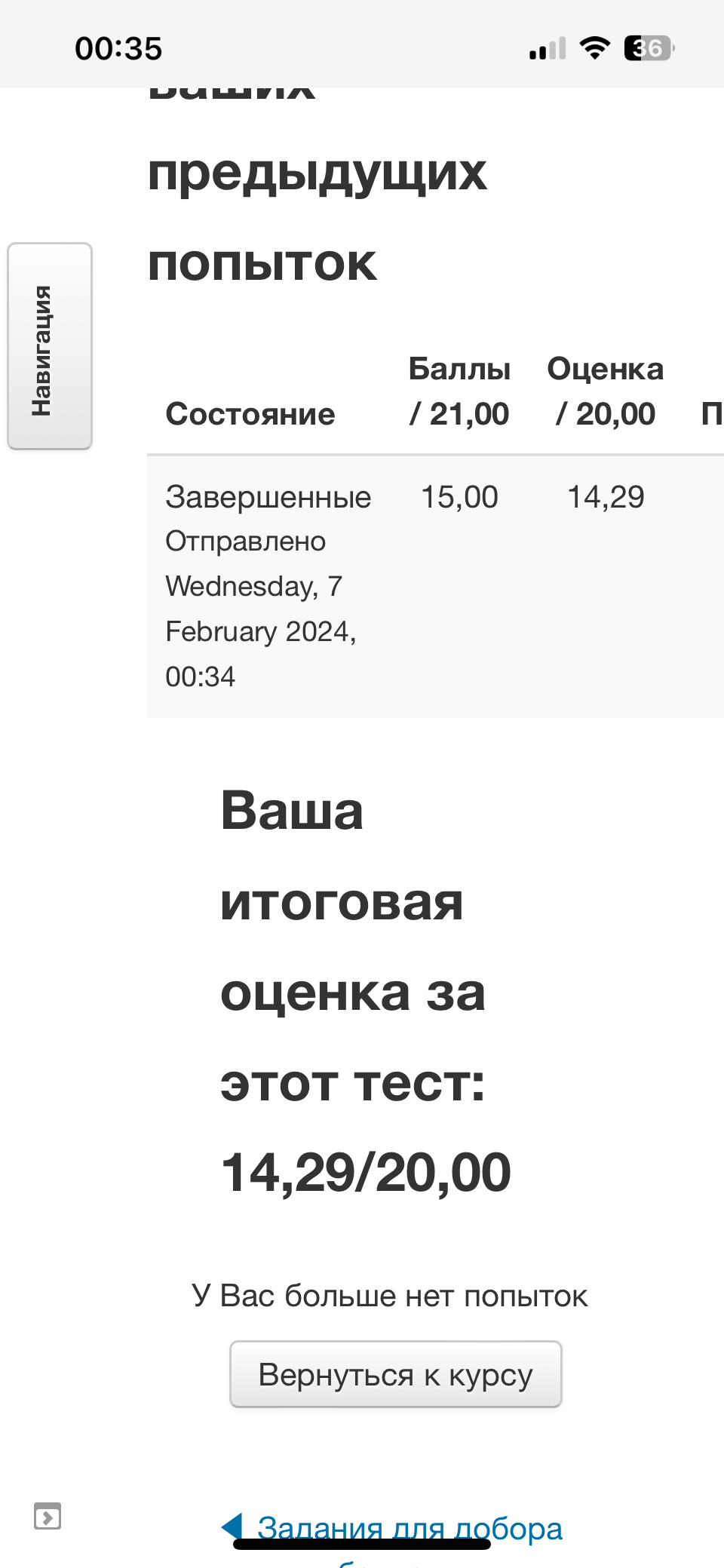Expand the side panel arrow icon
The width and height of the screenshot is (724, 1568).
[x=48, y=1516]
